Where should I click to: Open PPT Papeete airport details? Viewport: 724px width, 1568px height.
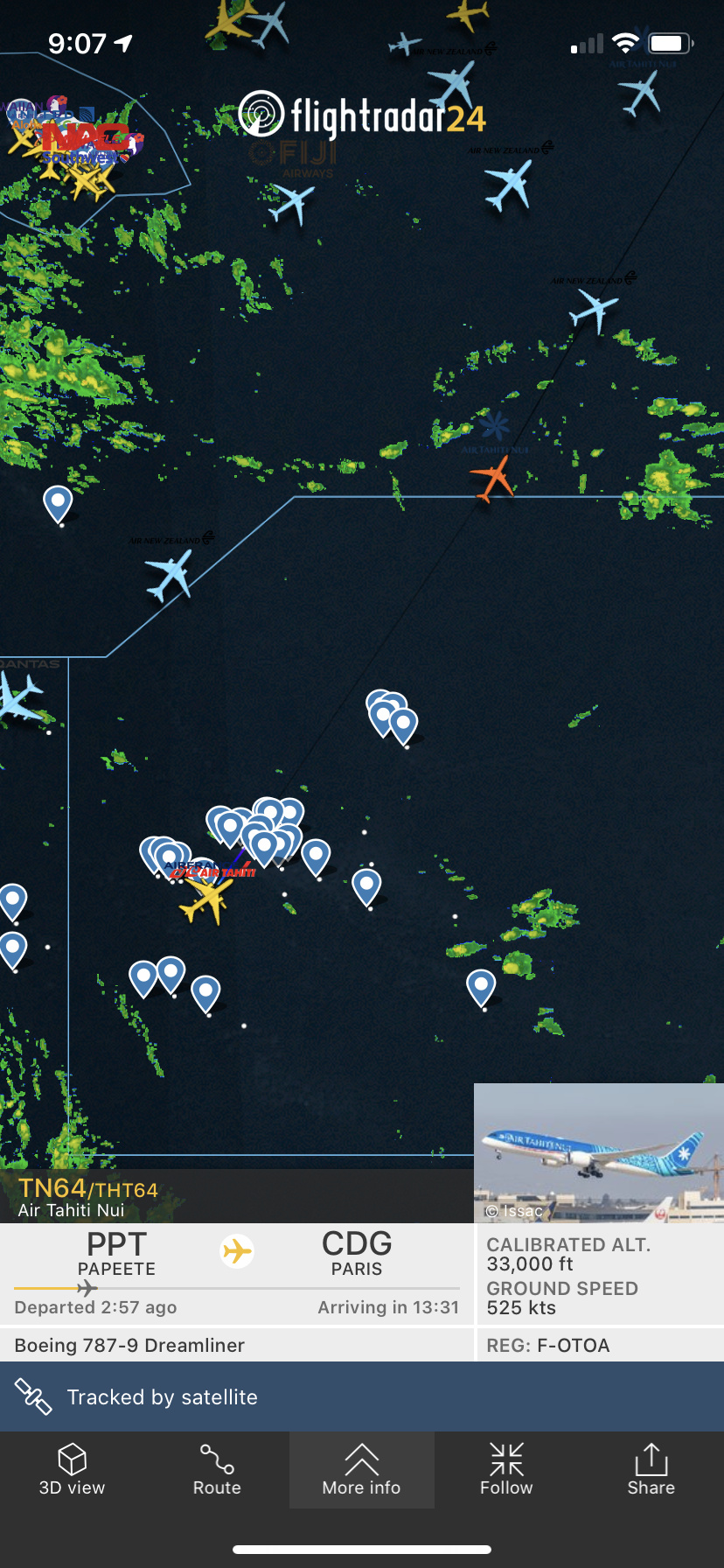coord(116,1253)
